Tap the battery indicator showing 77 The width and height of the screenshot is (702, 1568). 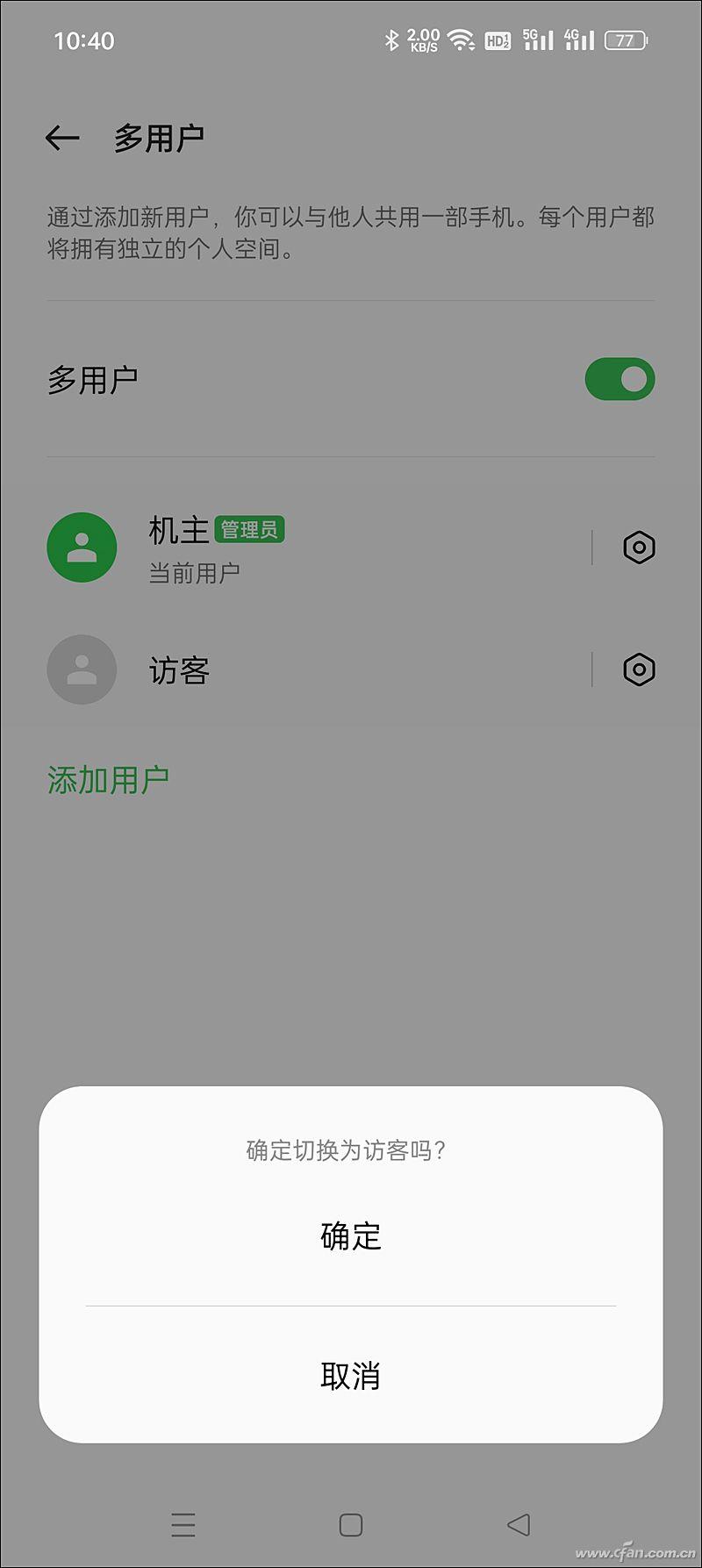click(625, 39)
